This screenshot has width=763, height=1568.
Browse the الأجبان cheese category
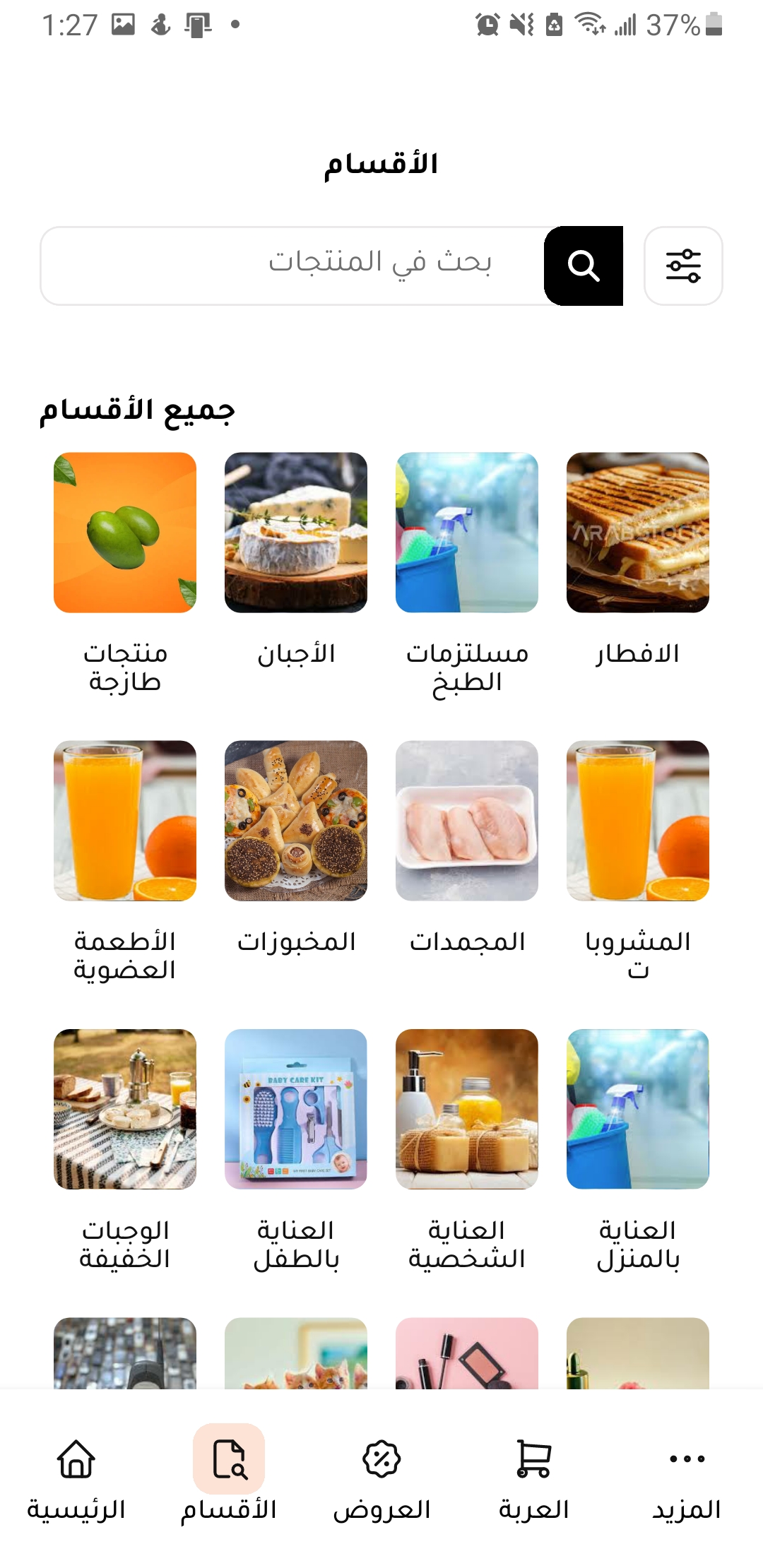pos(296,533)
